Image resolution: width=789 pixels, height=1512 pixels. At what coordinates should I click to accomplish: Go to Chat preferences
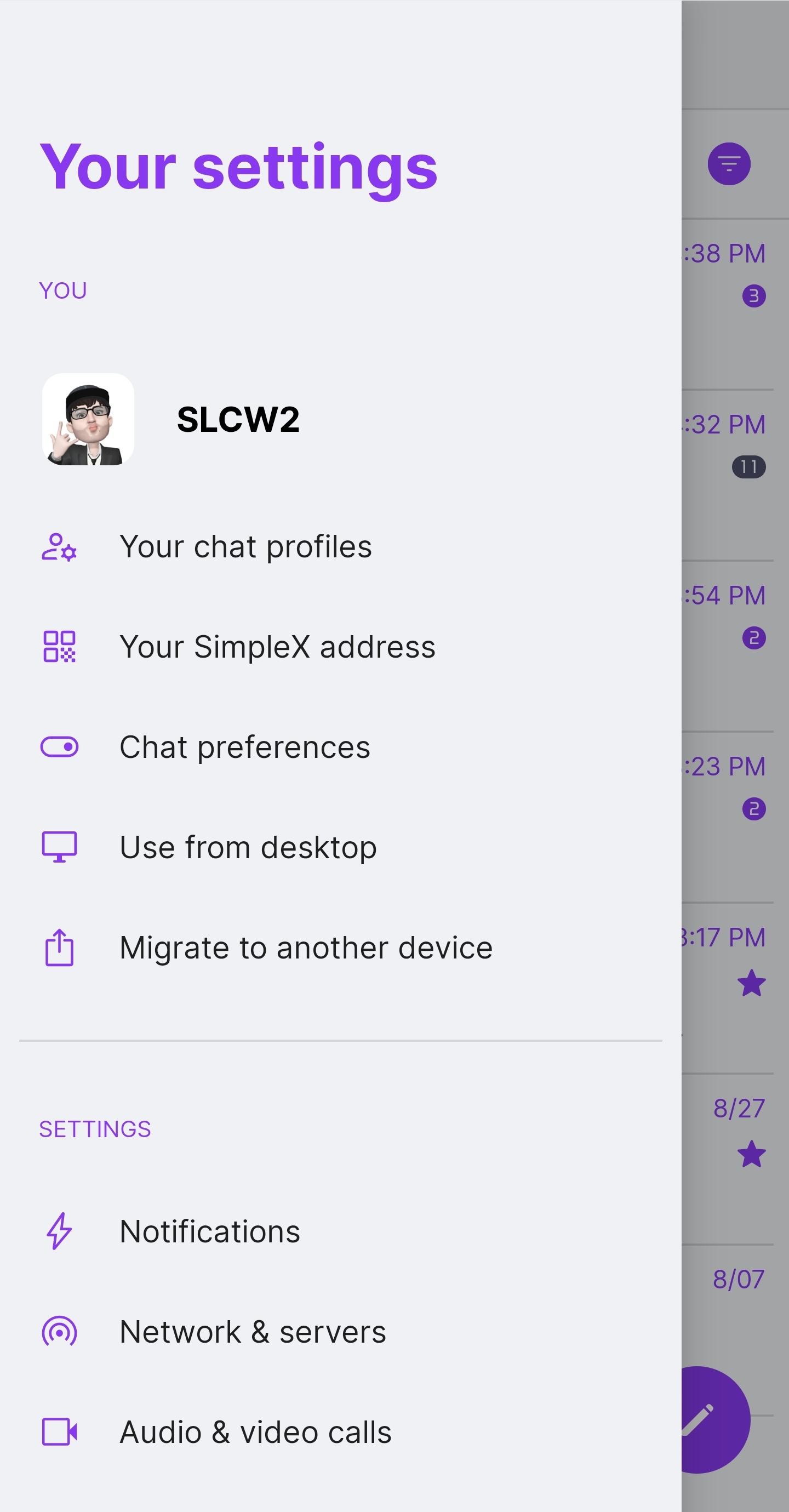245,747
